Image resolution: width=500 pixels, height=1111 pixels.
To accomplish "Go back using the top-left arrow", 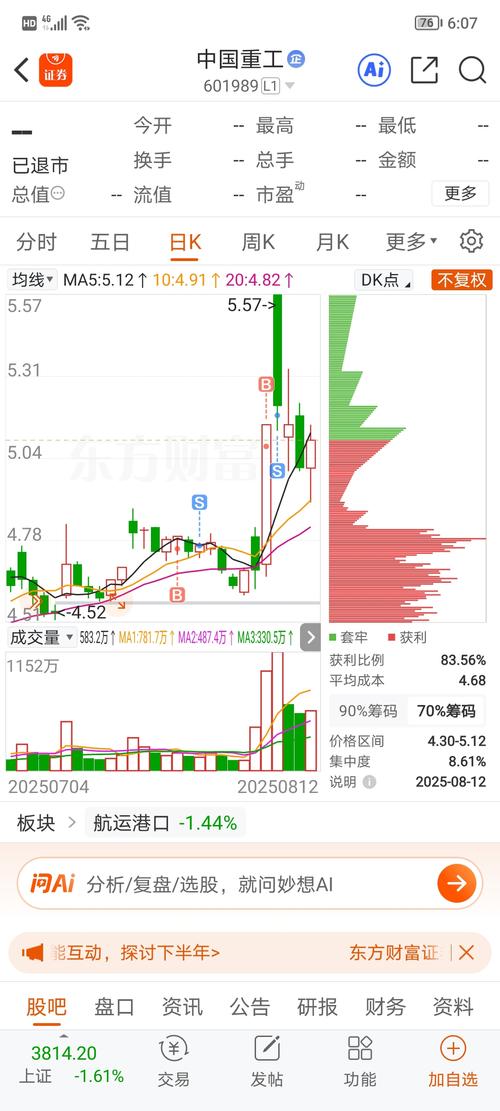I will pos(21,69).
